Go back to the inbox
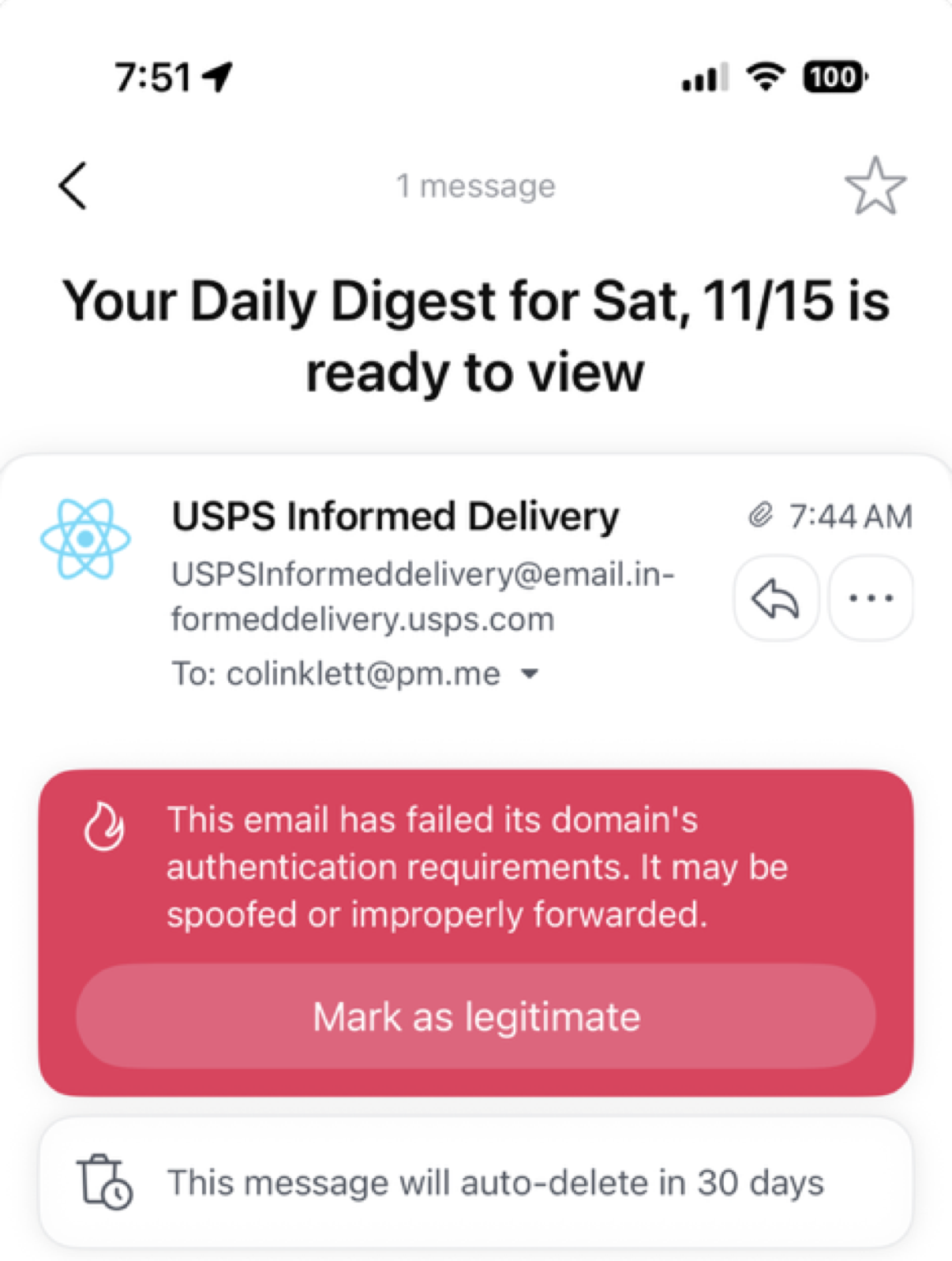 click(73, 186)
